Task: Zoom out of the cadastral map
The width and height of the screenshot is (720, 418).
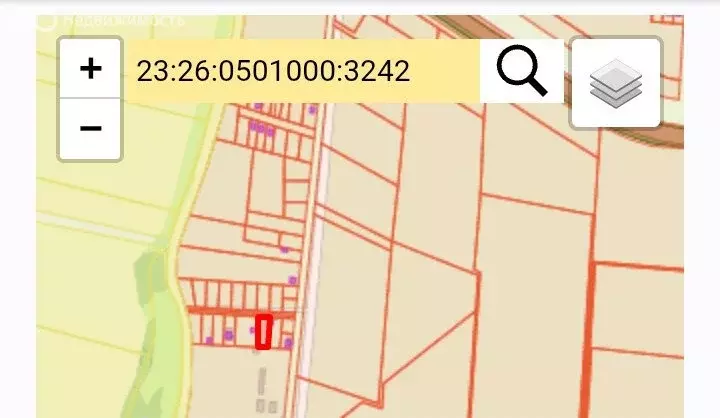Action: tap(90, 128)
